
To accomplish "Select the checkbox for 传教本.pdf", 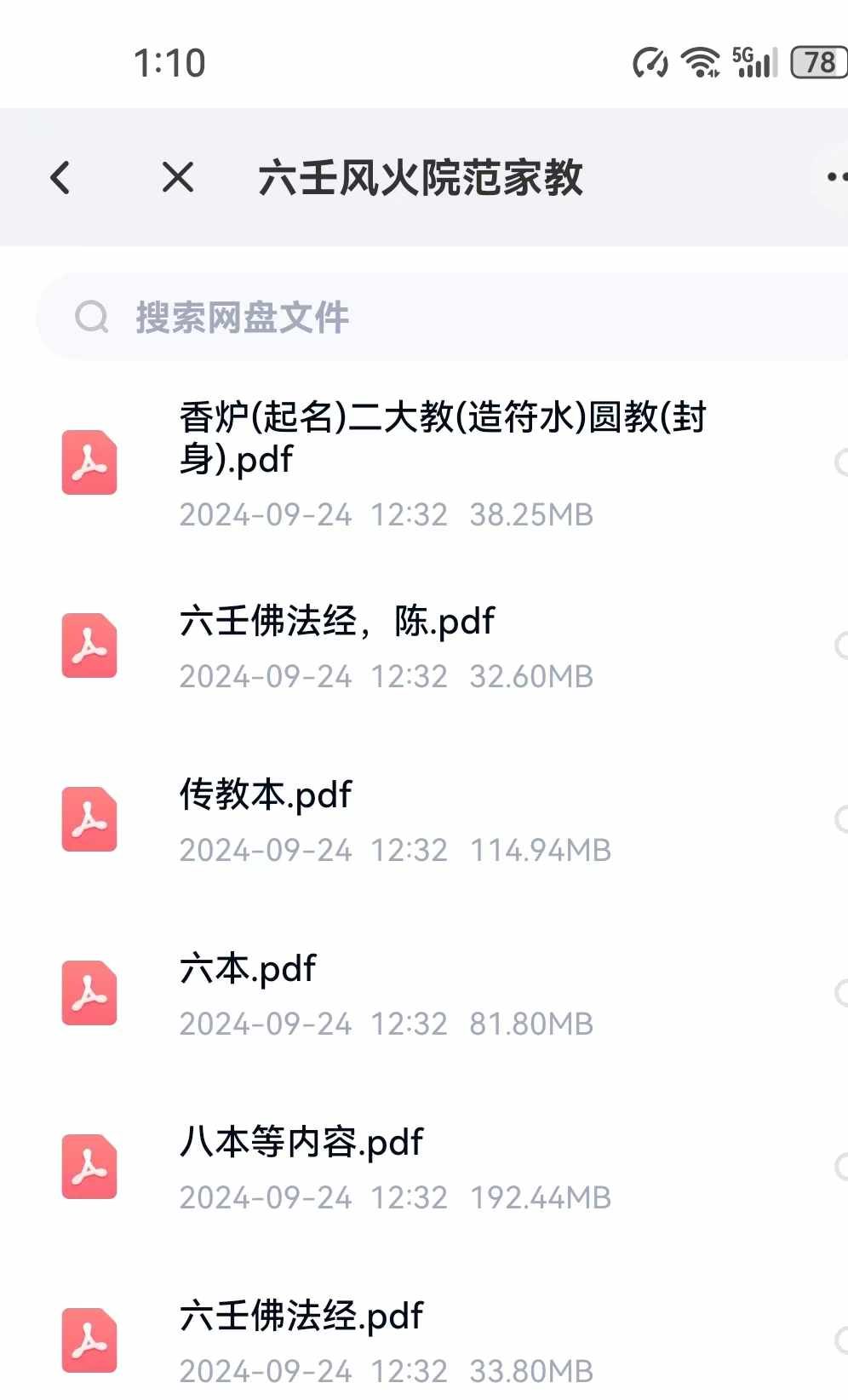I will pos(841,819).
